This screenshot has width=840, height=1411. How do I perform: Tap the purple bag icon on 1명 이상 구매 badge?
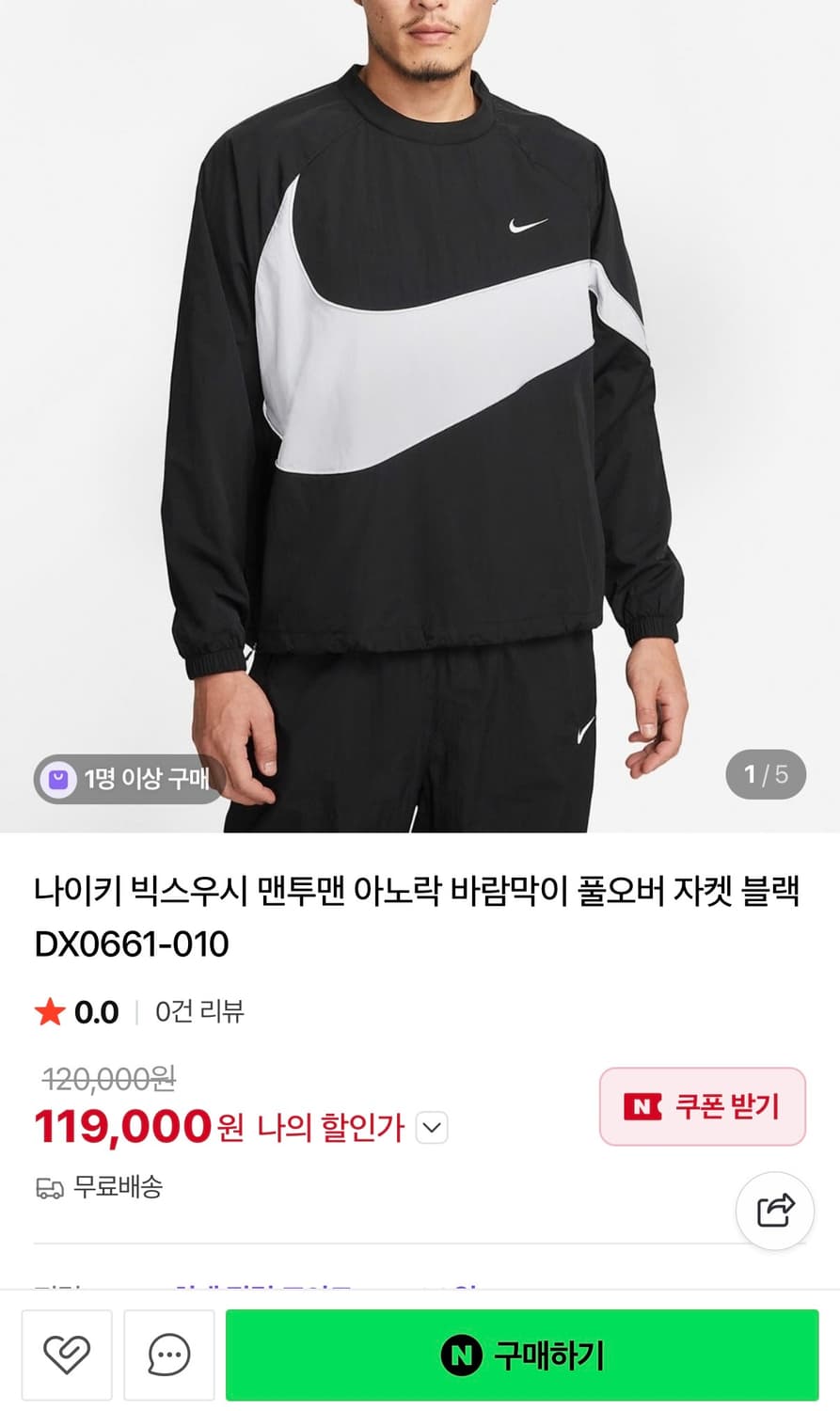(58, 779)
